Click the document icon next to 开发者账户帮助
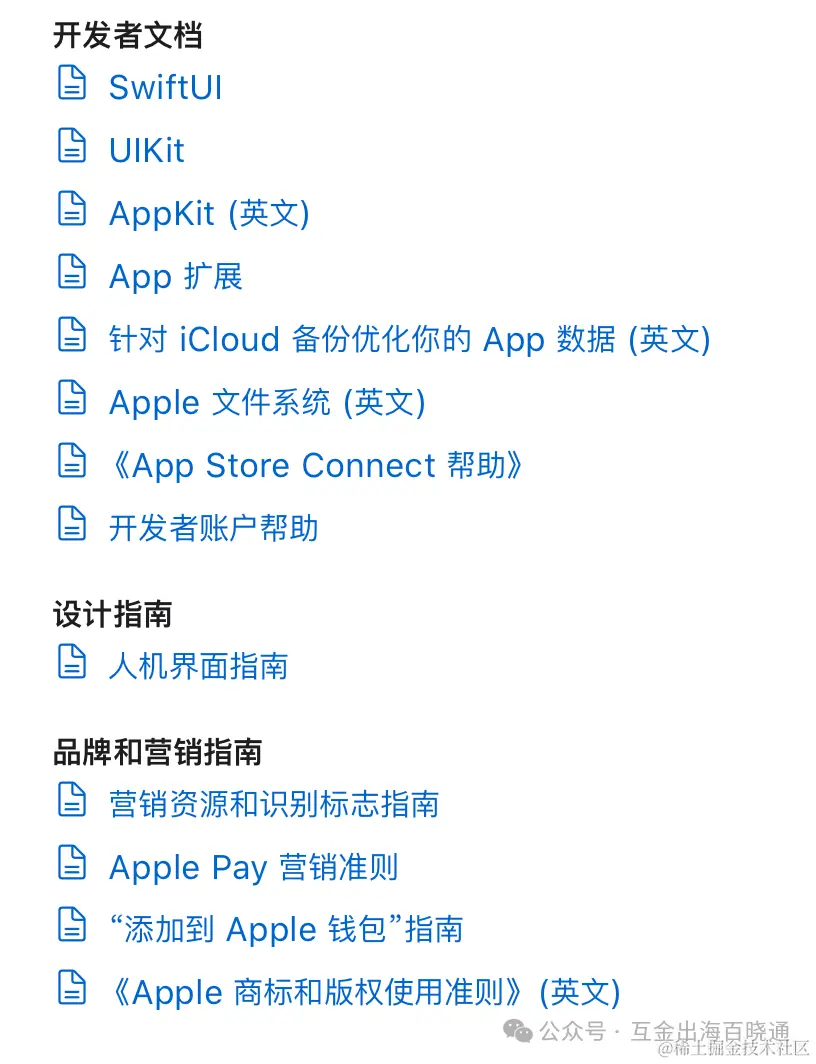Screen dimensions: 816x1064 71,526
